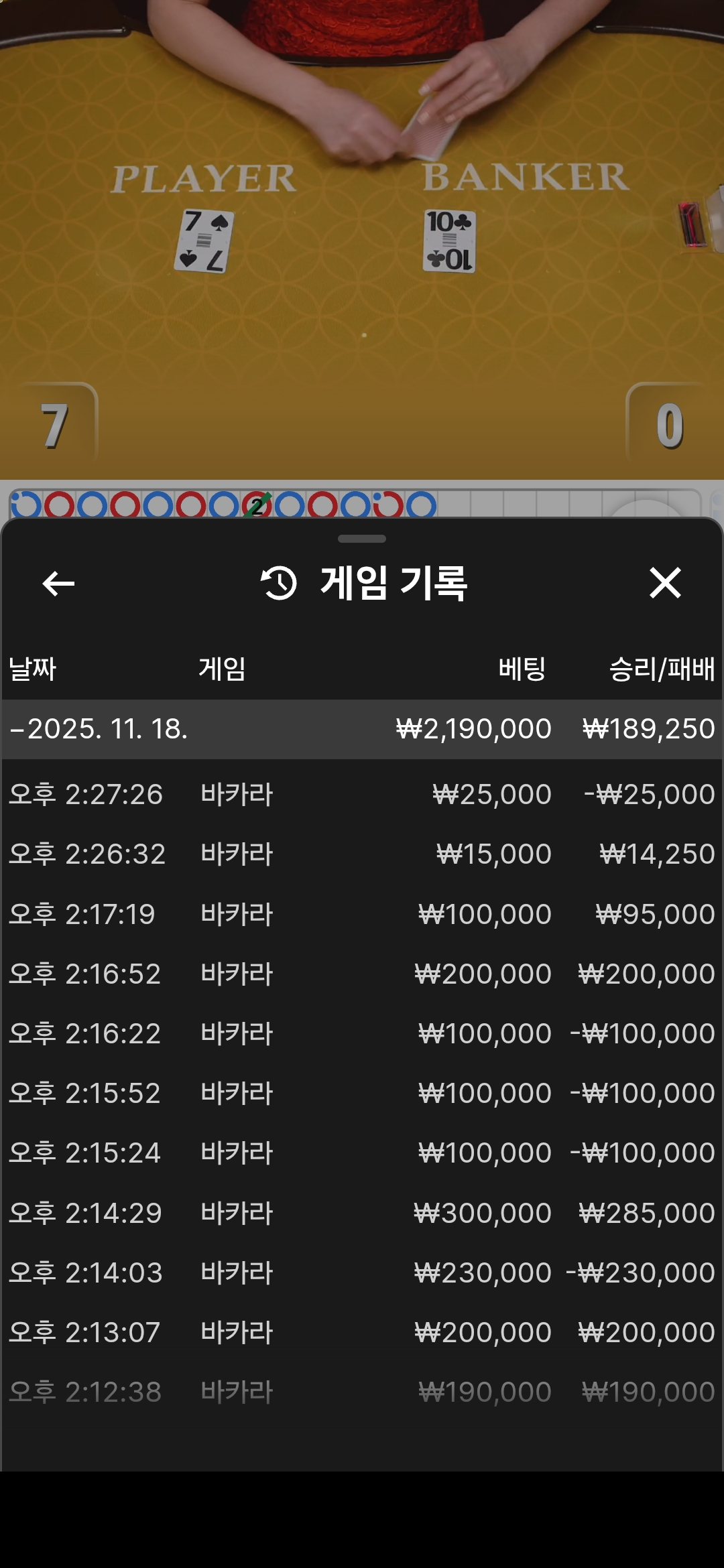Go back from the 게임 기록 panel
Viewport: 724px width, 1568px height.
(58, 583)
